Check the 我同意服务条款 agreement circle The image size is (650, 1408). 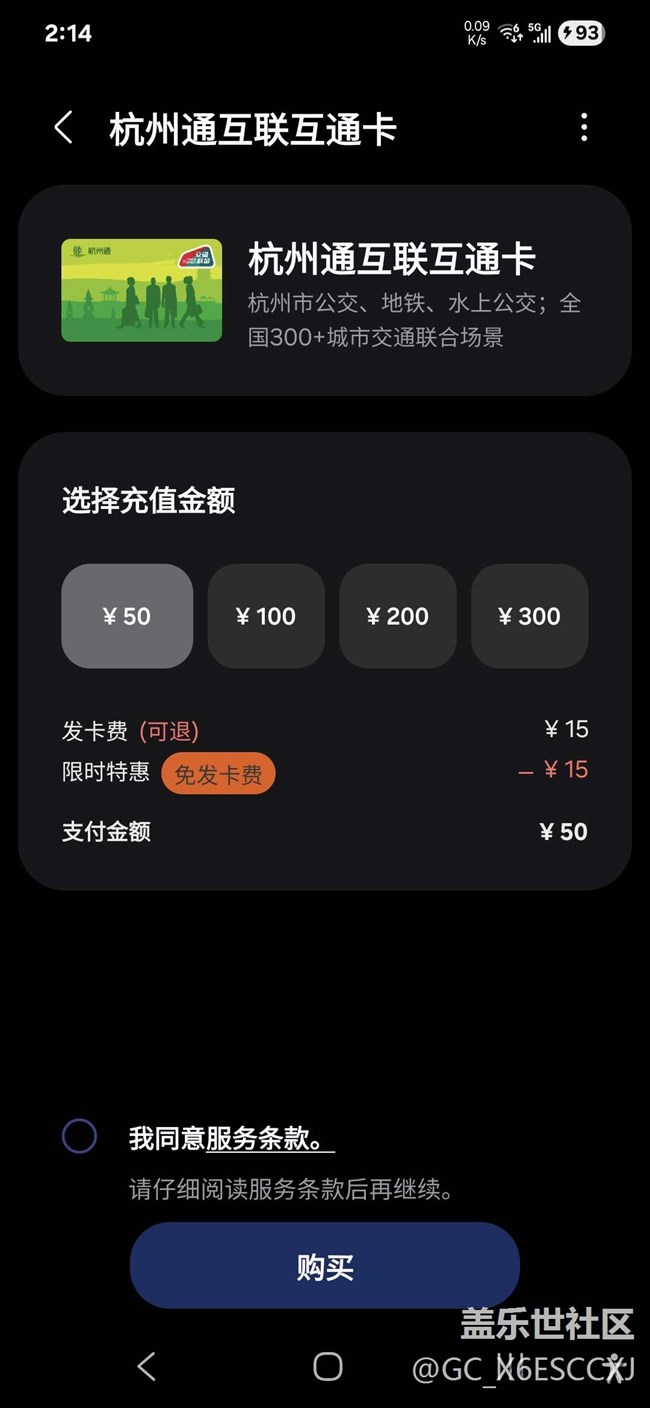80,1136
